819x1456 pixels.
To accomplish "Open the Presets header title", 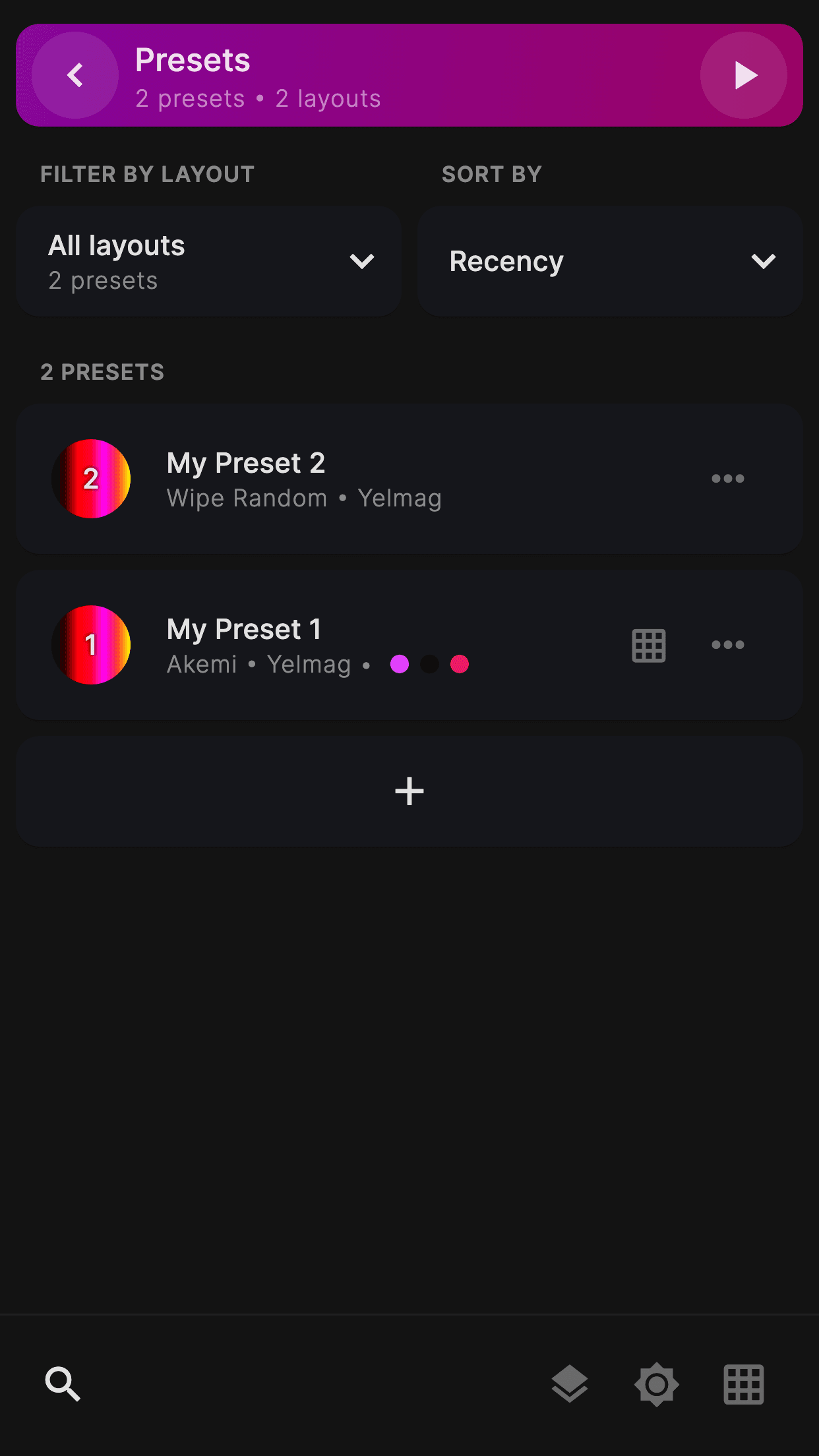I will [193, 61].
